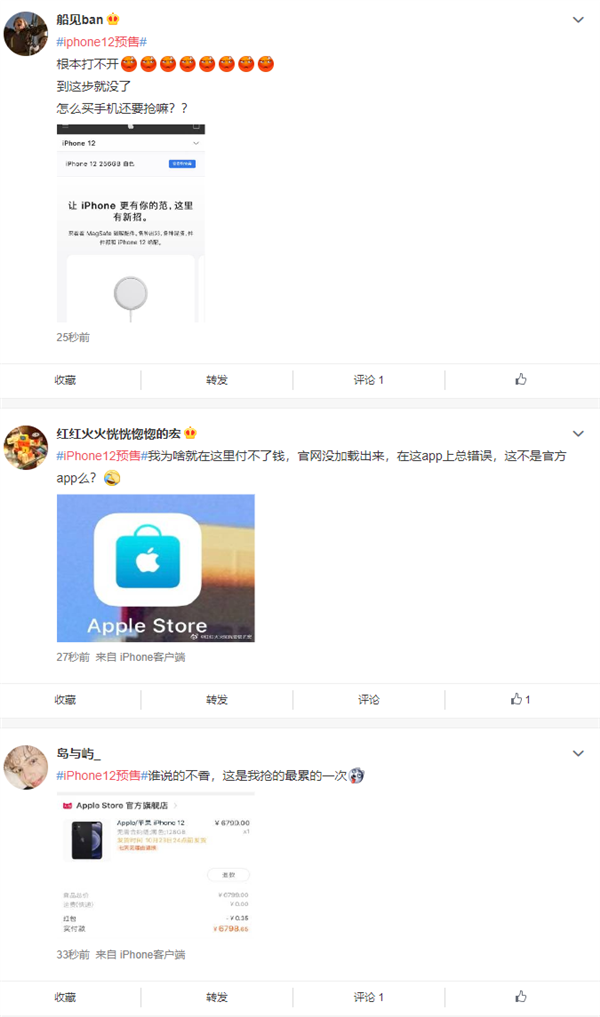Open 红红火火恍恍惚惚的宏's profile
The width and height of the screenshot is (600, 1017).
click(x=119, y=433)
